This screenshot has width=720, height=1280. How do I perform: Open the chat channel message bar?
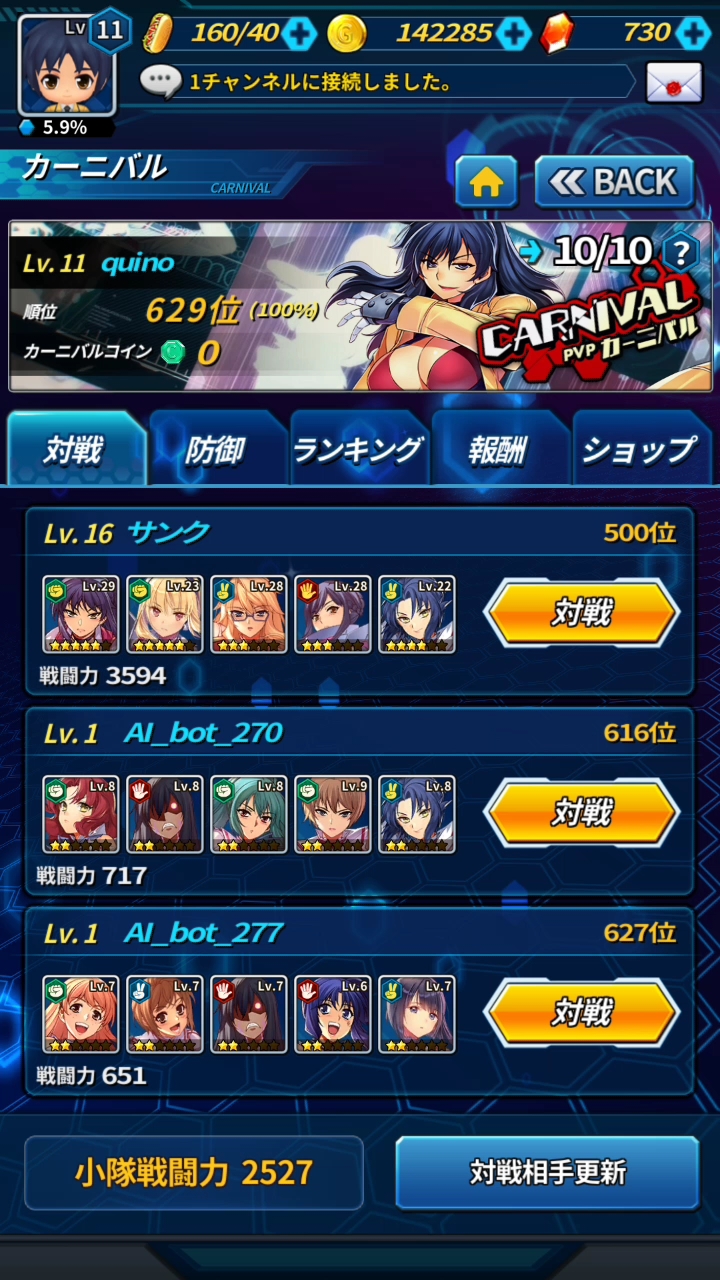(x=386, y=82)
